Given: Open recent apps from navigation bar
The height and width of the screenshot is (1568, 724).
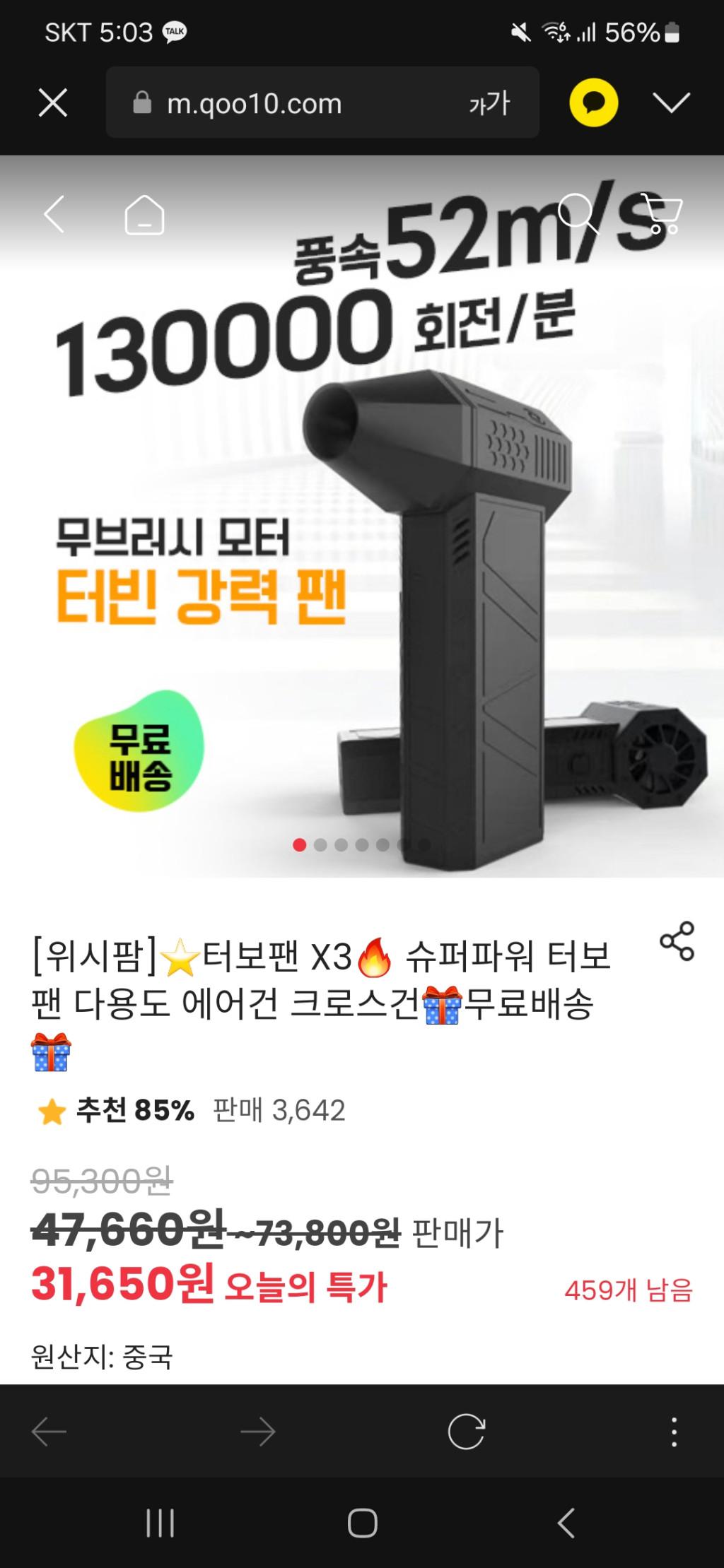Looking at the screenshot, I should pyautogui.click(x=160, y=1523).
